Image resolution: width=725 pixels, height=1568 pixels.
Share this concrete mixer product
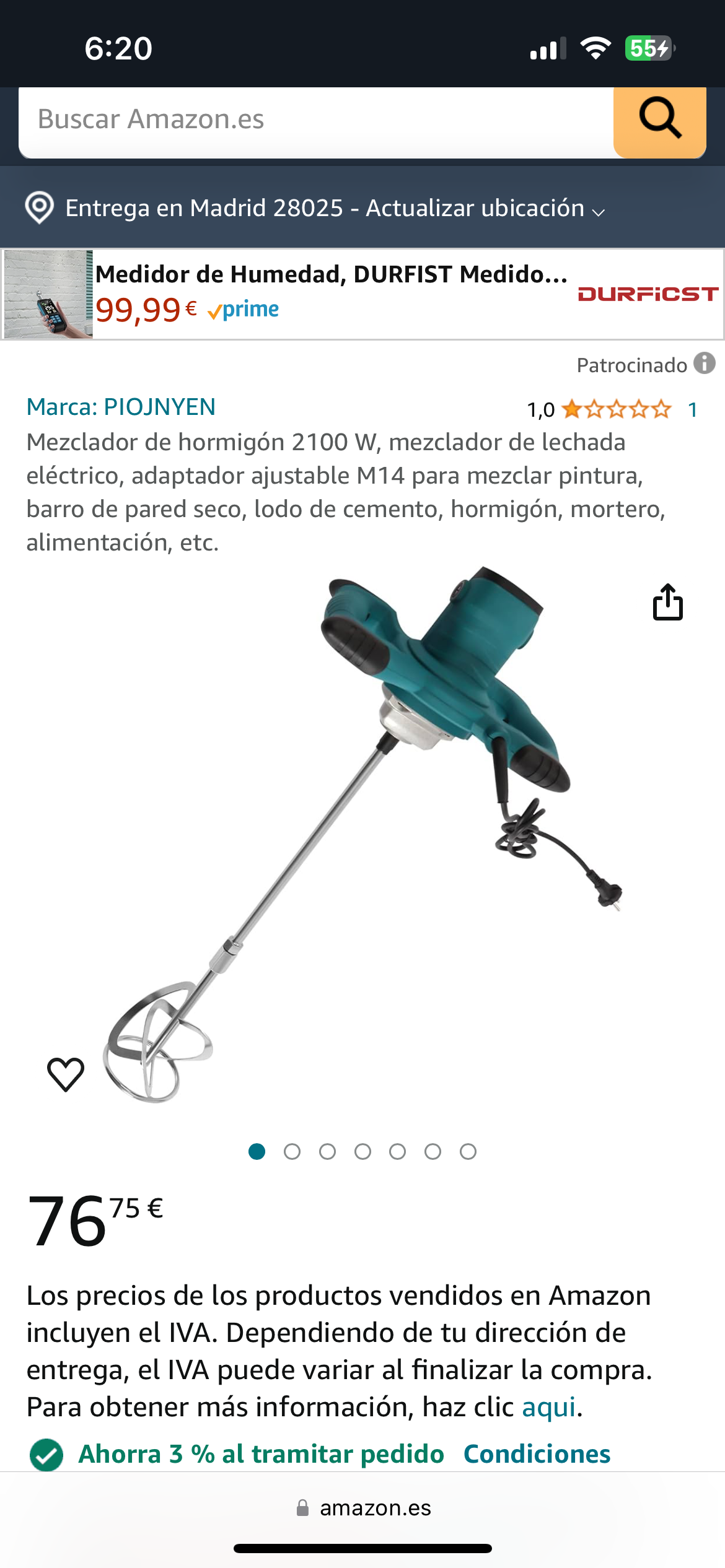click(667, 602)
